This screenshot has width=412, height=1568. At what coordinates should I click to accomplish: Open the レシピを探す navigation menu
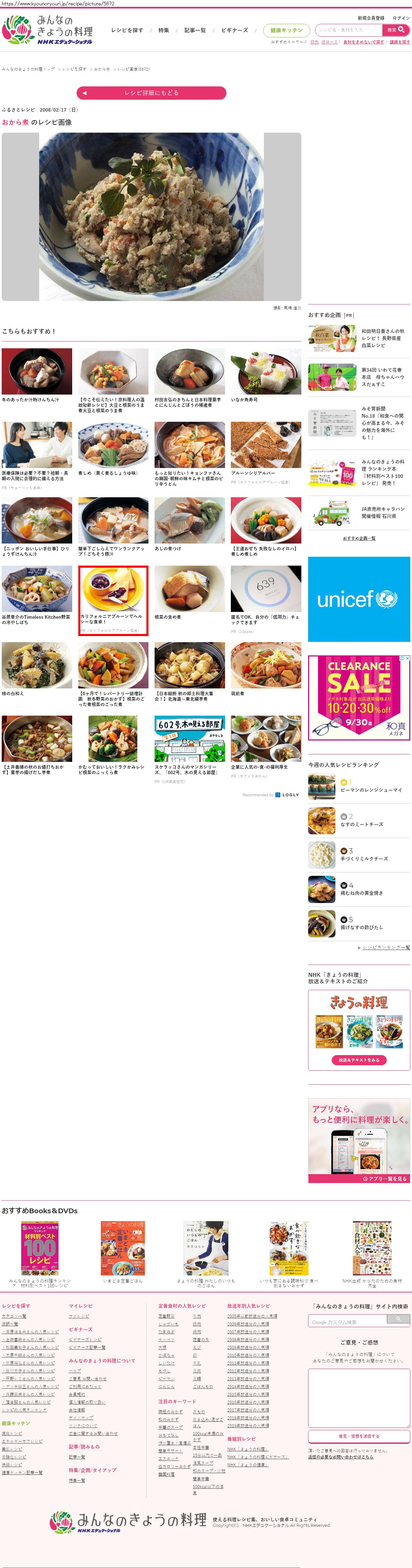[x=127, y=30]
